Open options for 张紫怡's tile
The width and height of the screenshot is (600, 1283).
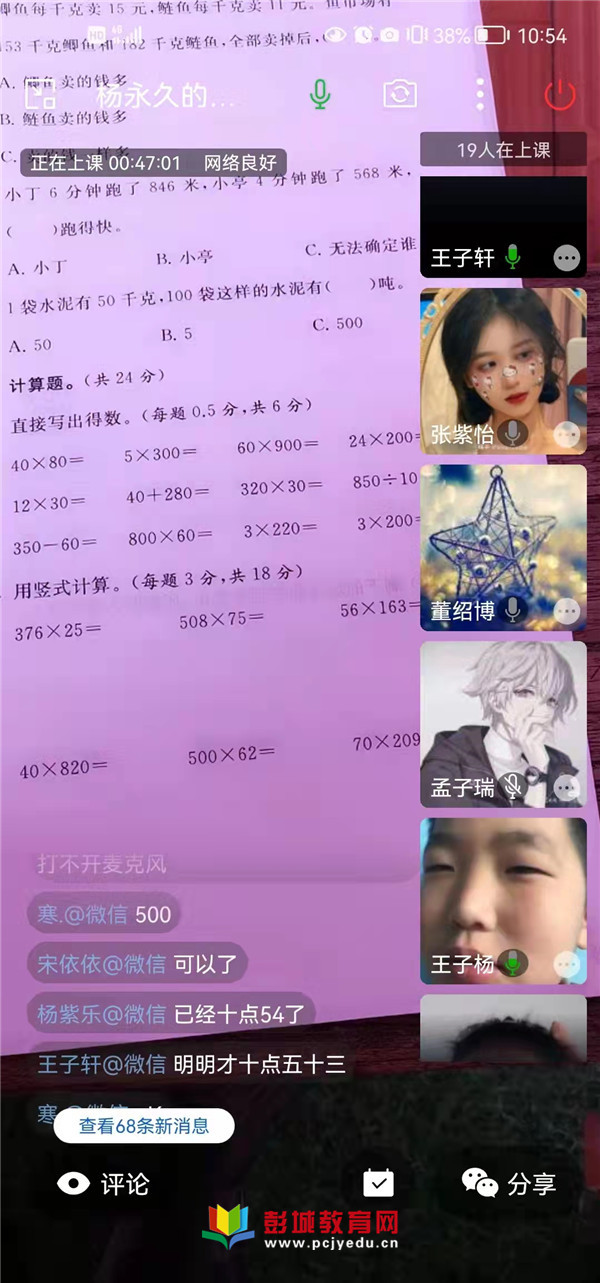point(567,435)
